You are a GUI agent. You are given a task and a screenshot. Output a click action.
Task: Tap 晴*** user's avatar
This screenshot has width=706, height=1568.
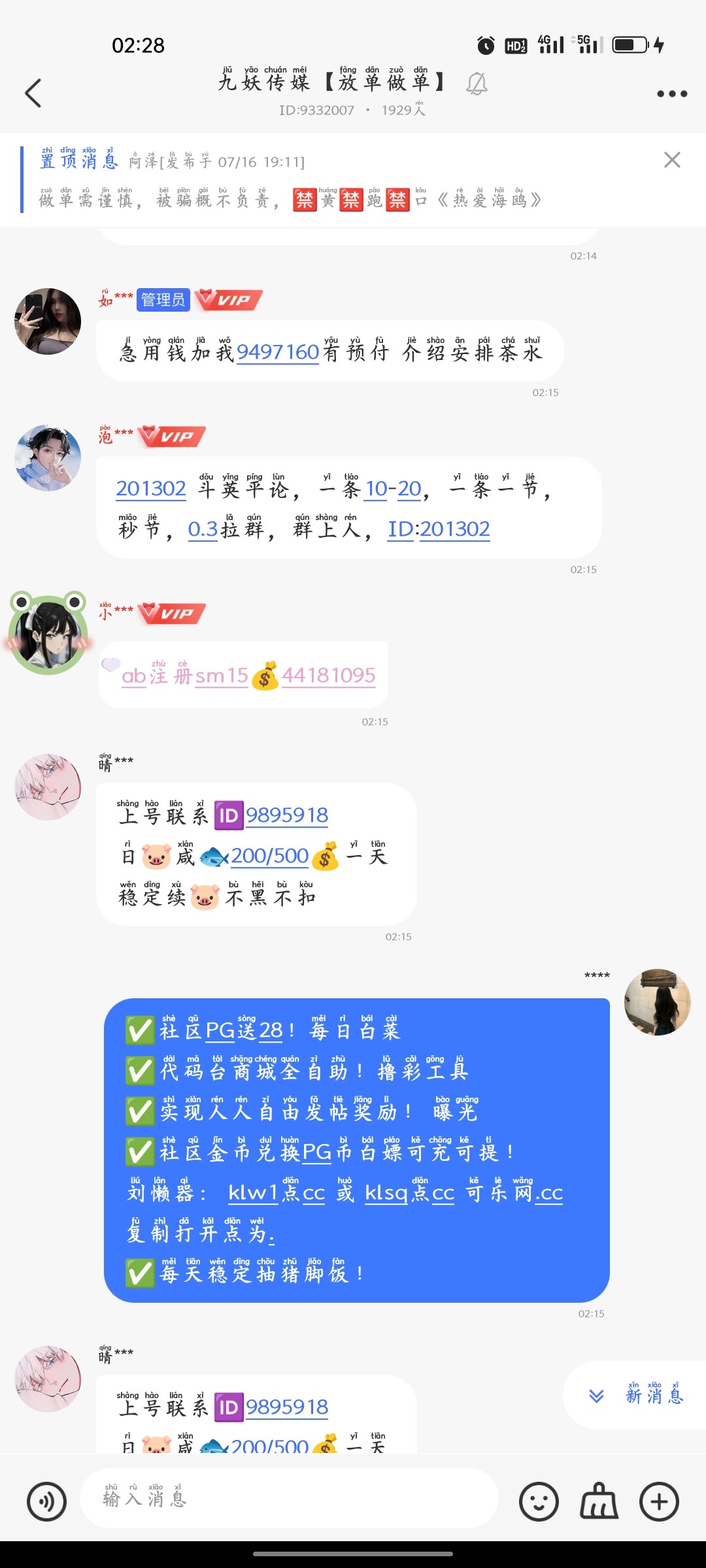pyautogui.click(x=47, y=786)
